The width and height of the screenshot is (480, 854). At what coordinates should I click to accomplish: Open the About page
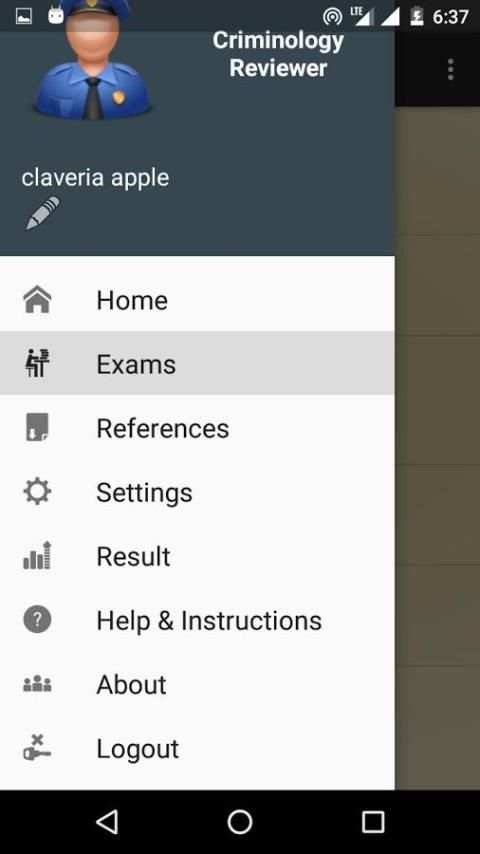point(197,684)
